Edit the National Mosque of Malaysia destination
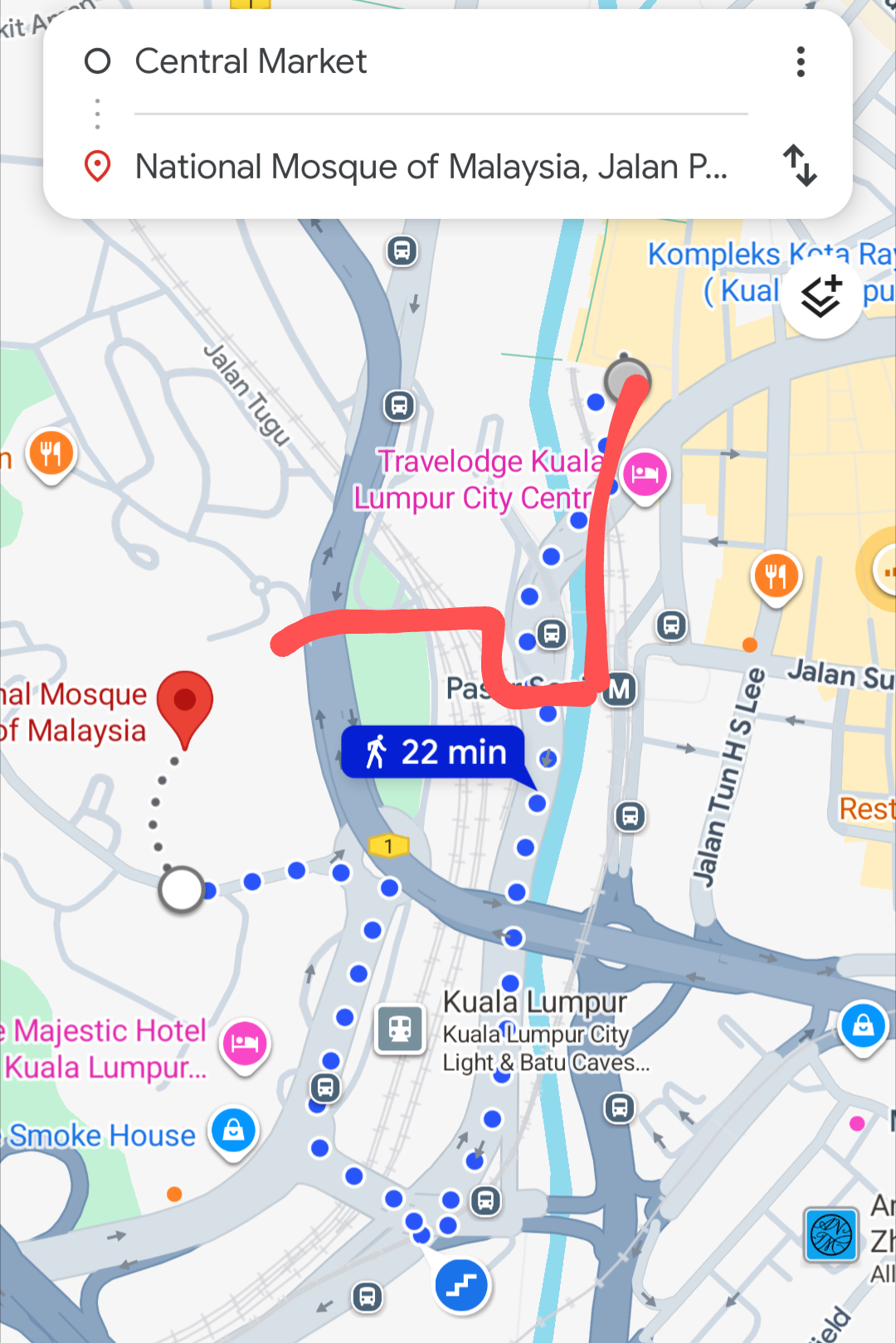 point(431,167)
